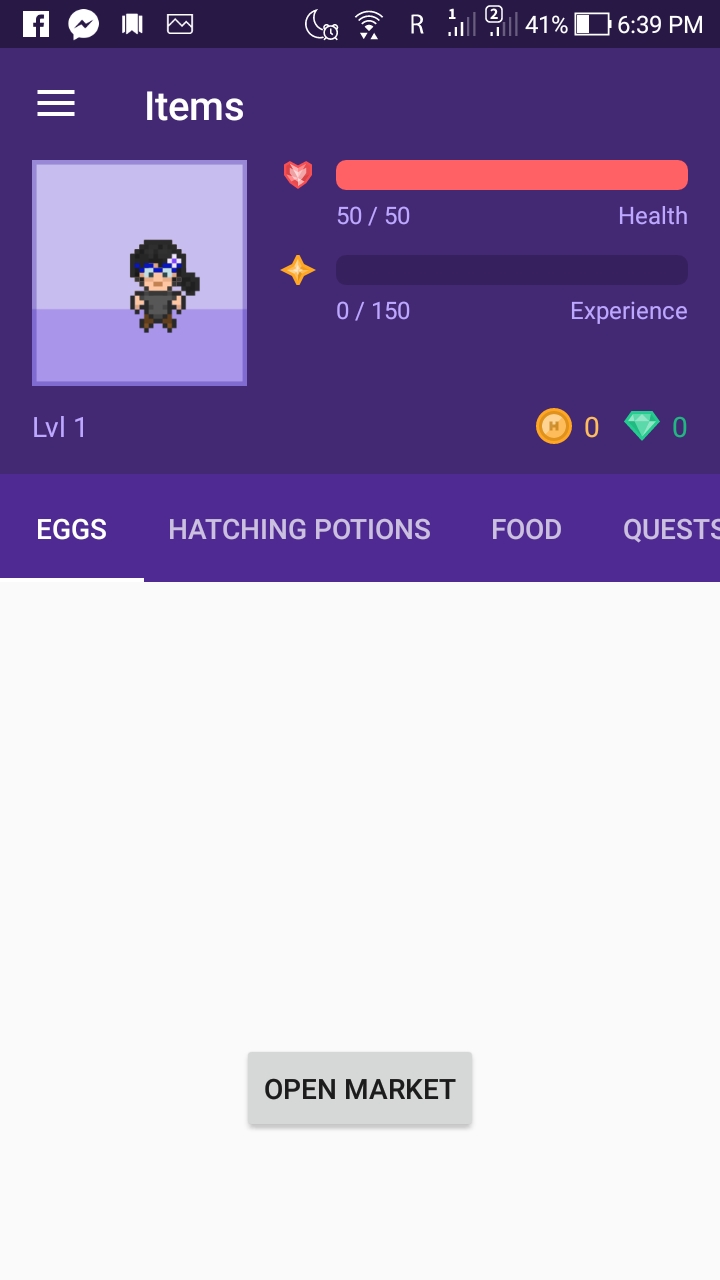Tap the Open Market button
This screenshot has height=1280, width=720.
360,1089
